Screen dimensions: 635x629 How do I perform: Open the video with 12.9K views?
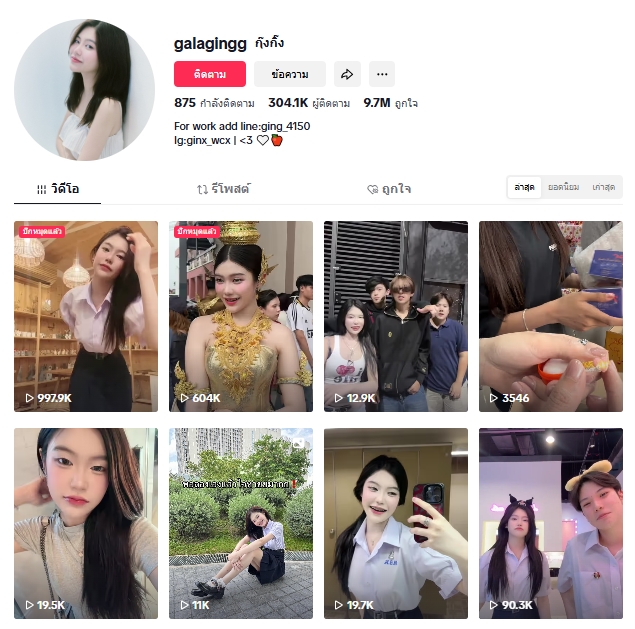click(395, 316)
